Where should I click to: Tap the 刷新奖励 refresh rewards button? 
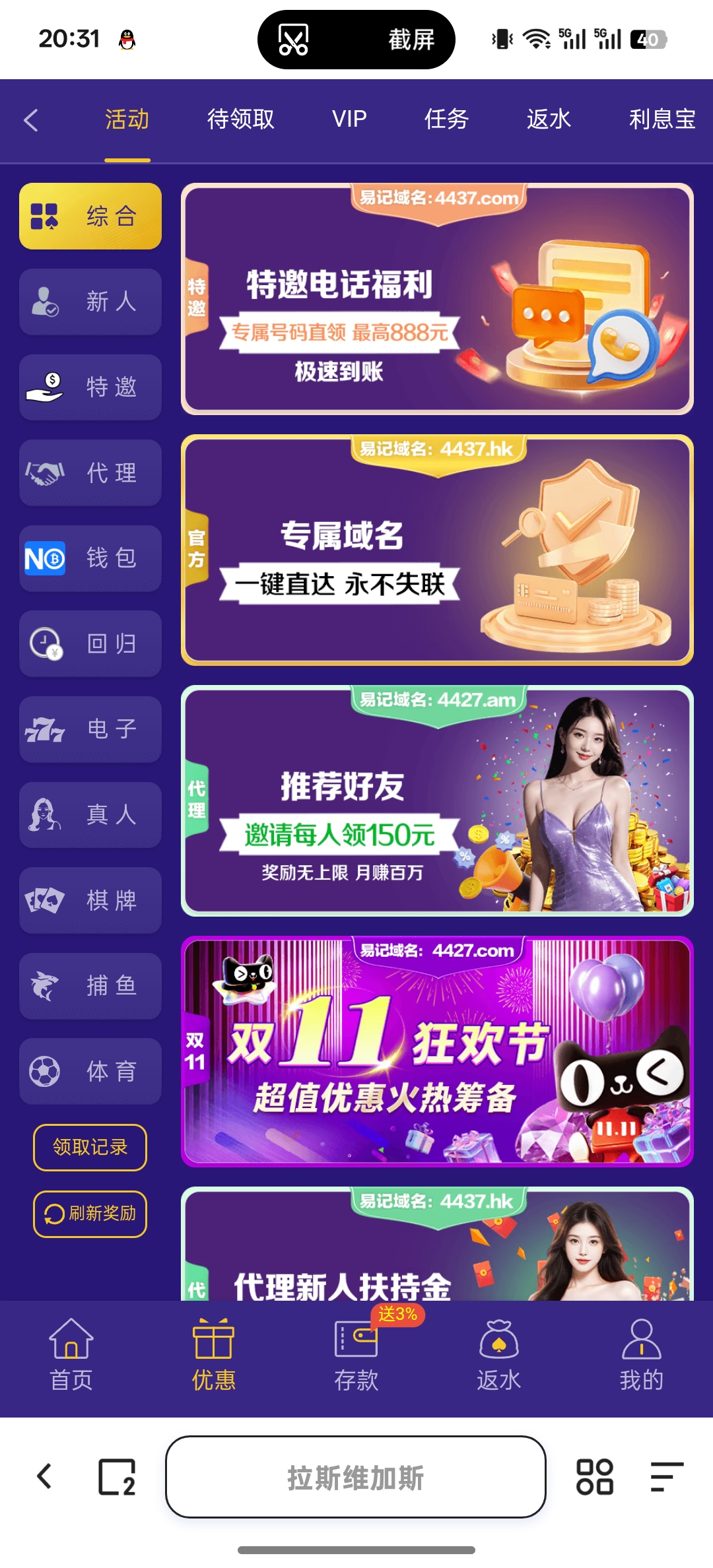click(x=90, y=1215)
